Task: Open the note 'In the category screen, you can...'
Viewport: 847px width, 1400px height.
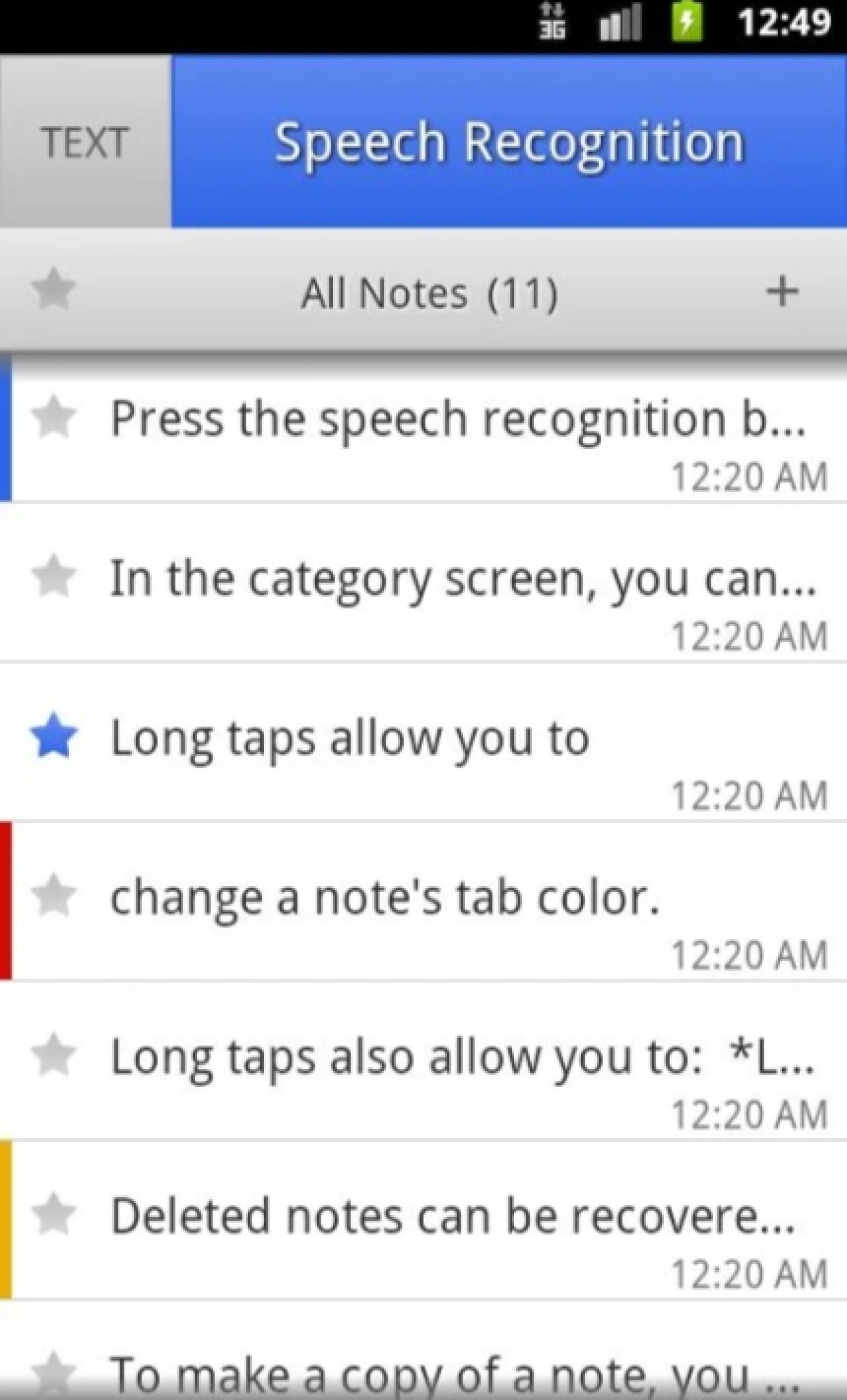Action: pos(462,578)
